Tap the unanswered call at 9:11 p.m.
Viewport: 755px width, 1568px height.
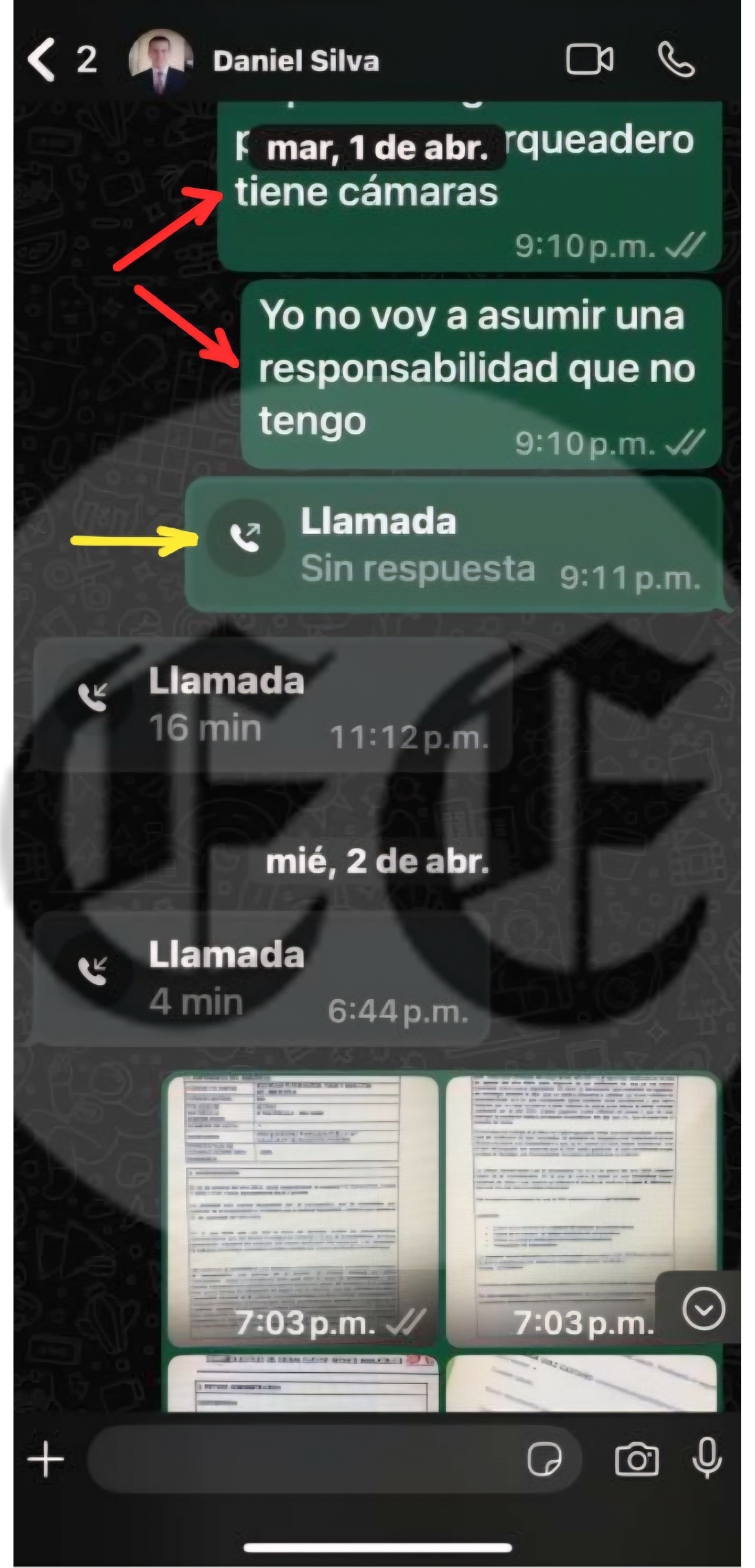455,545
